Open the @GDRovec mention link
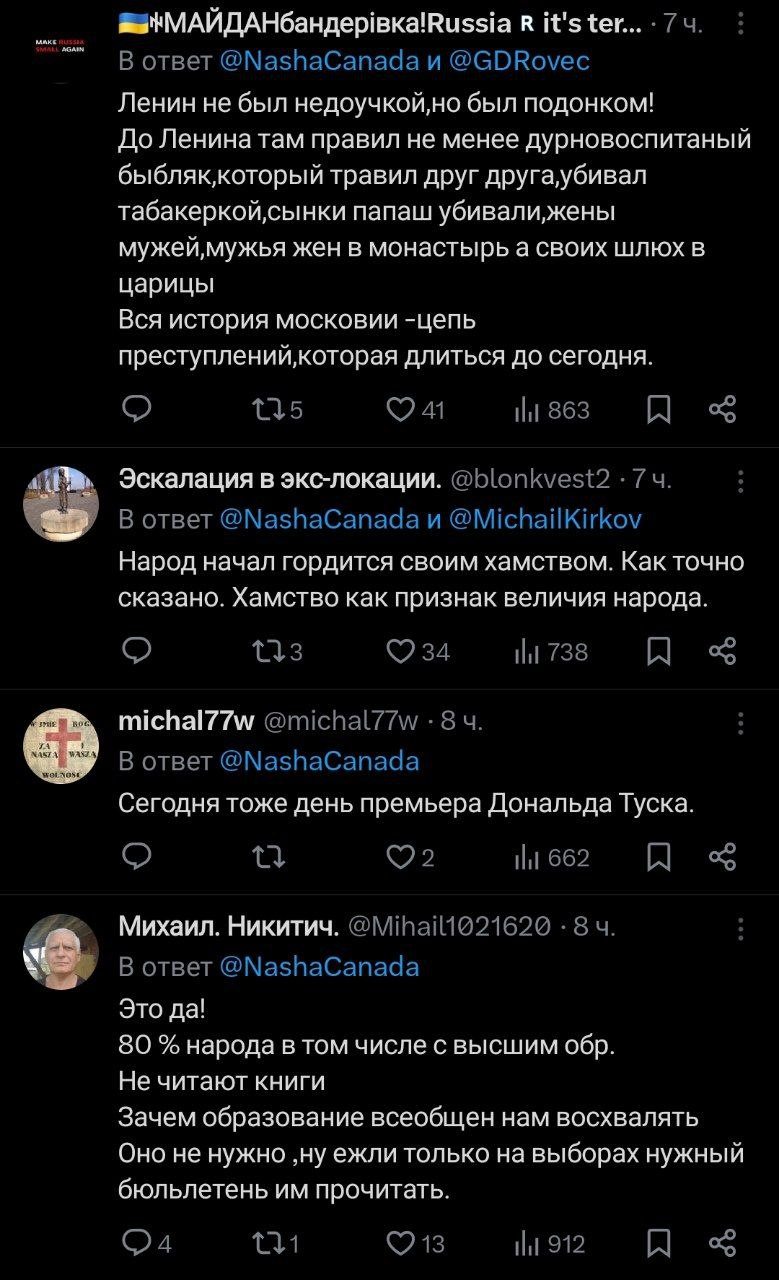The height and width of the screenshot is (1280, 779). 518,61
